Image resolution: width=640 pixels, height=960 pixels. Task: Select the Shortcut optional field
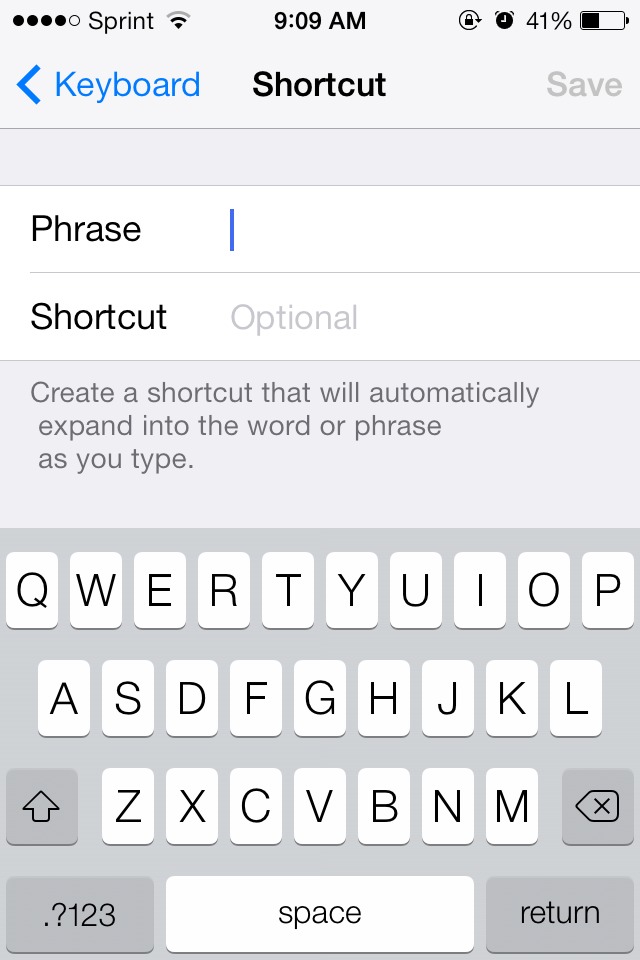click(x=420, y=317)
